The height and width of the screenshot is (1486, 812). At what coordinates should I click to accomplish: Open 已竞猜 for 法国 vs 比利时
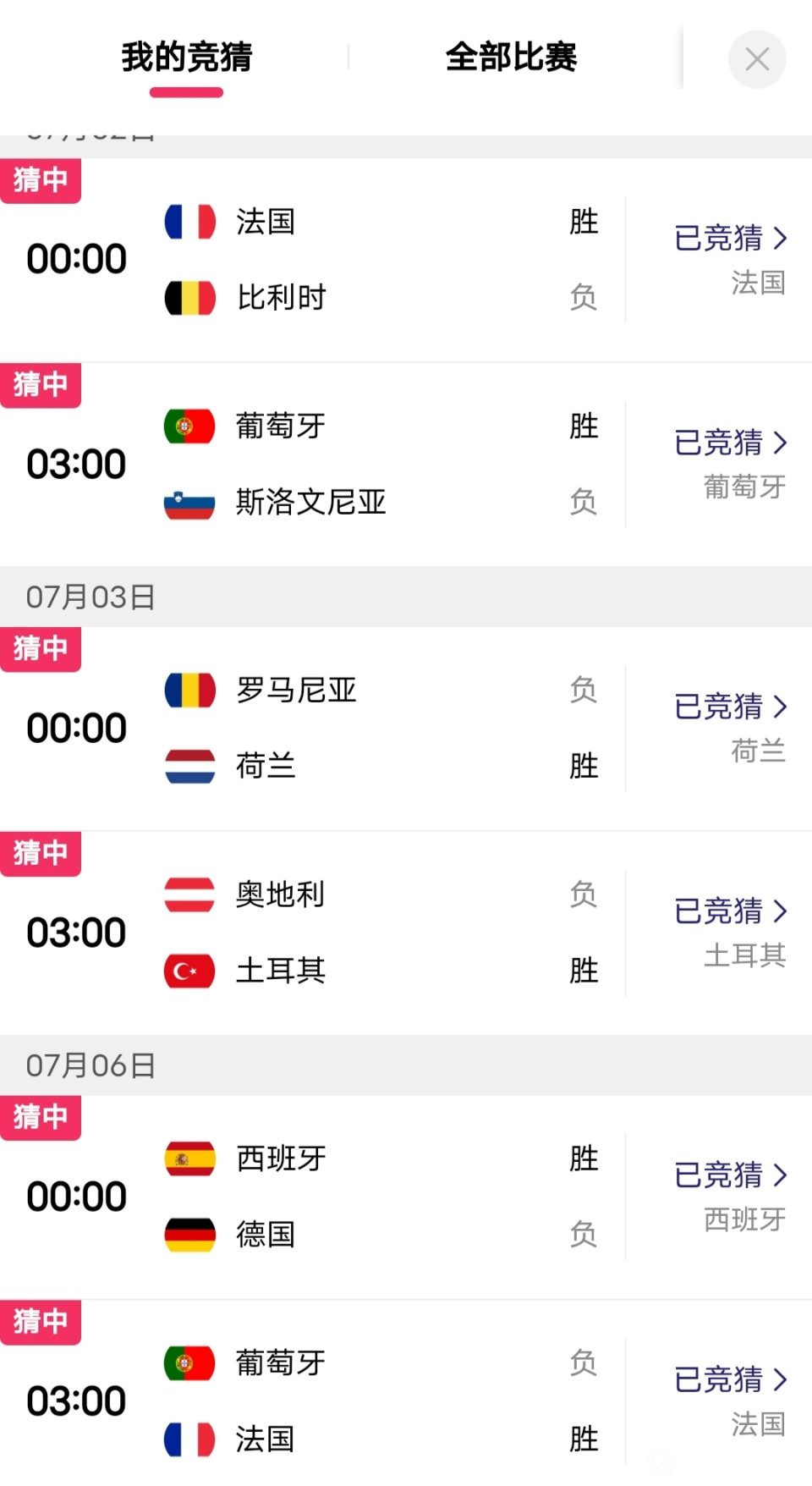pyautogui.click(x=730, y=239)
